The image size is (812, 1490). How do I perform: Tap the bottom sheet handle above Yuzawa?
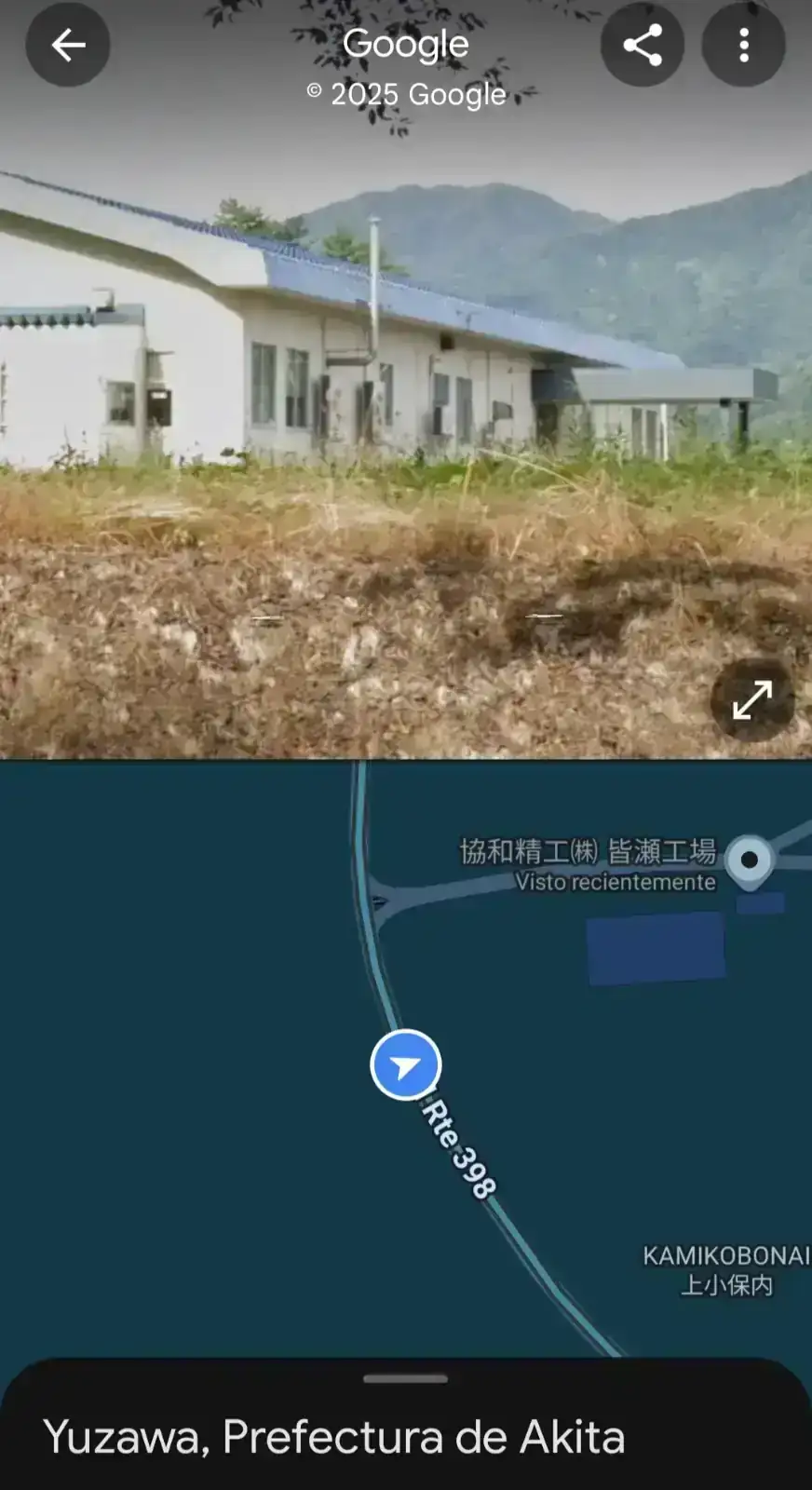(406, 1378)
